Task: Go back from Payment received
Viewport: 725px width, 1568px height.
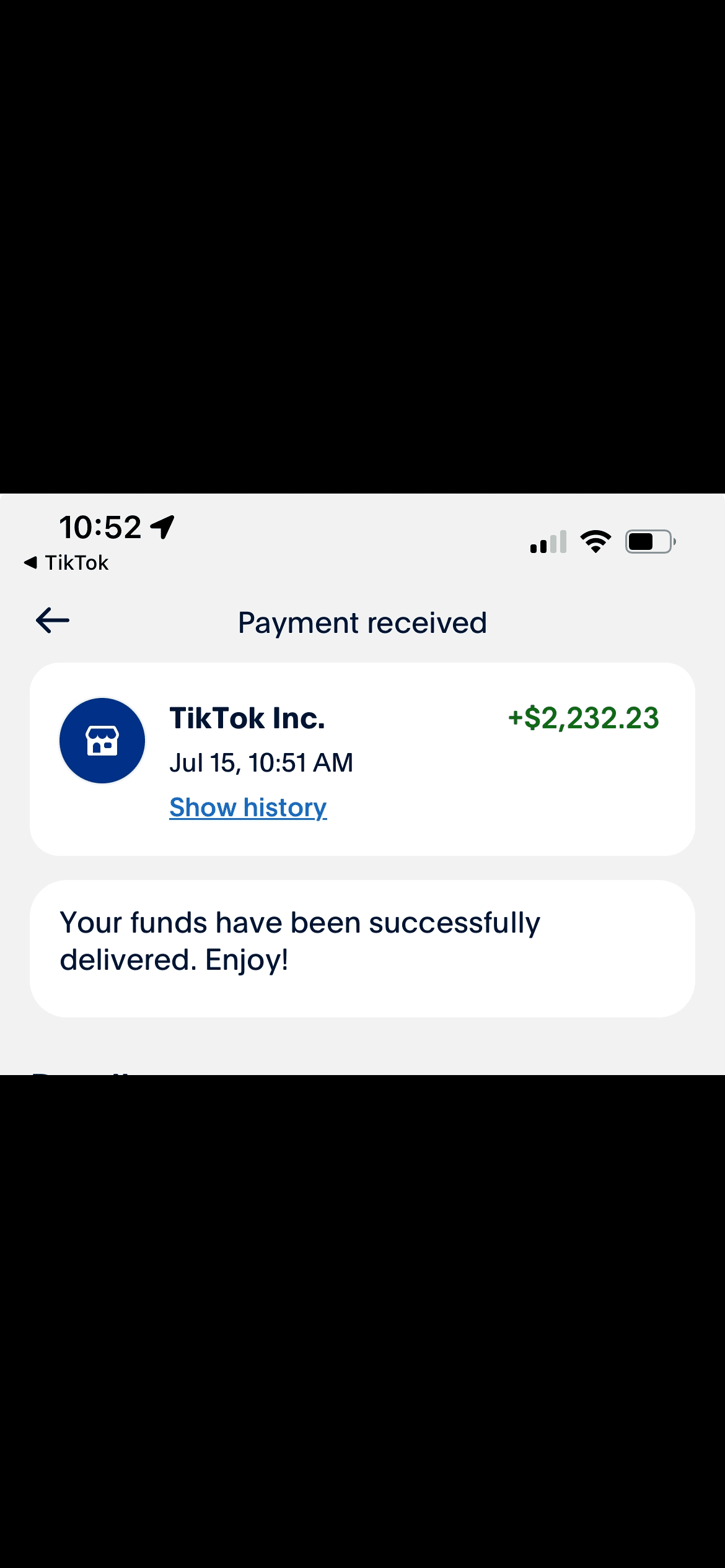Action: [53, 621]
